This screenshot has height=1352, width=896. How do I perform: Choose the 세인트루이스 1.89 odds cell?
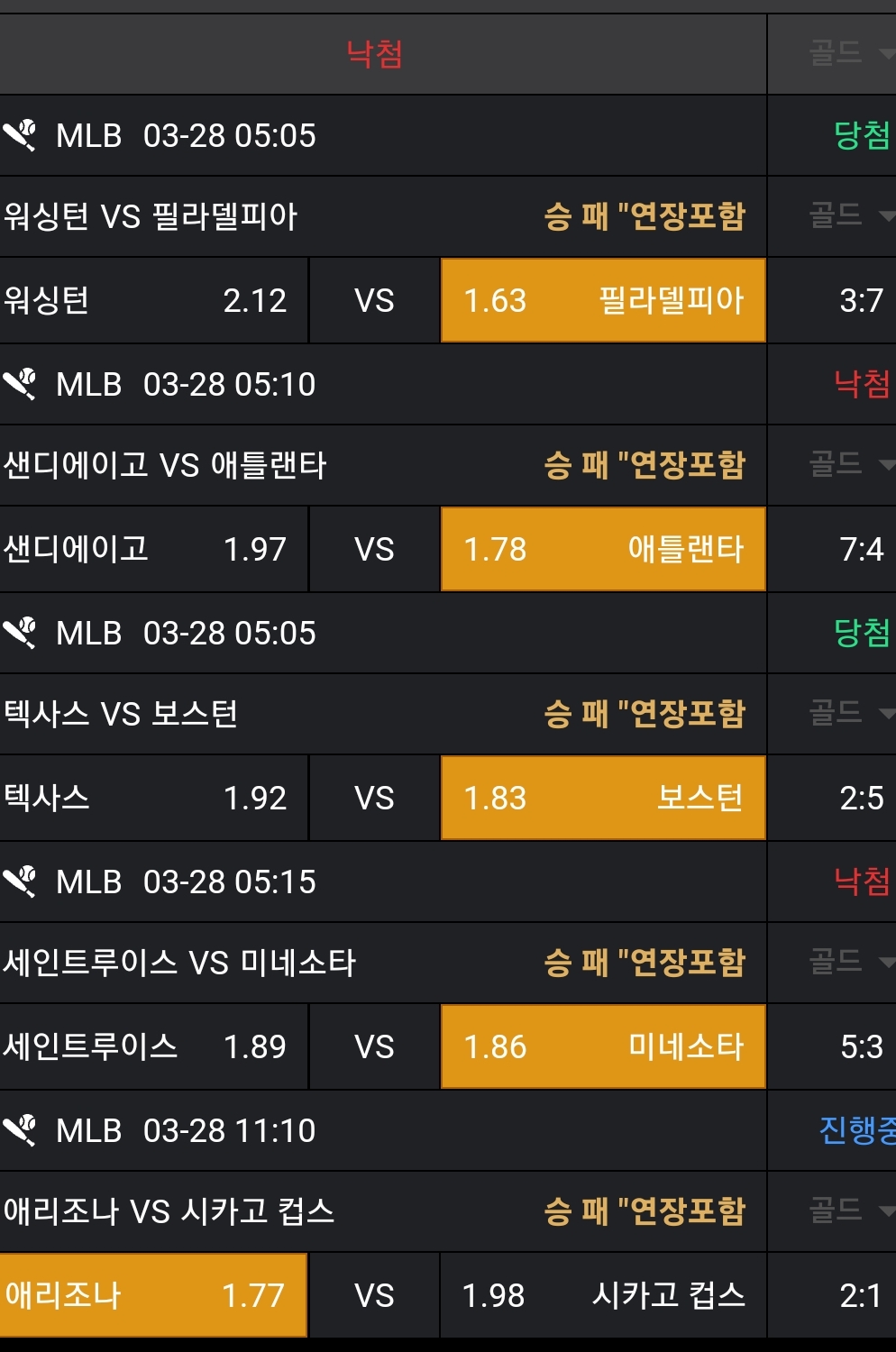click(x=153, y=1047)
